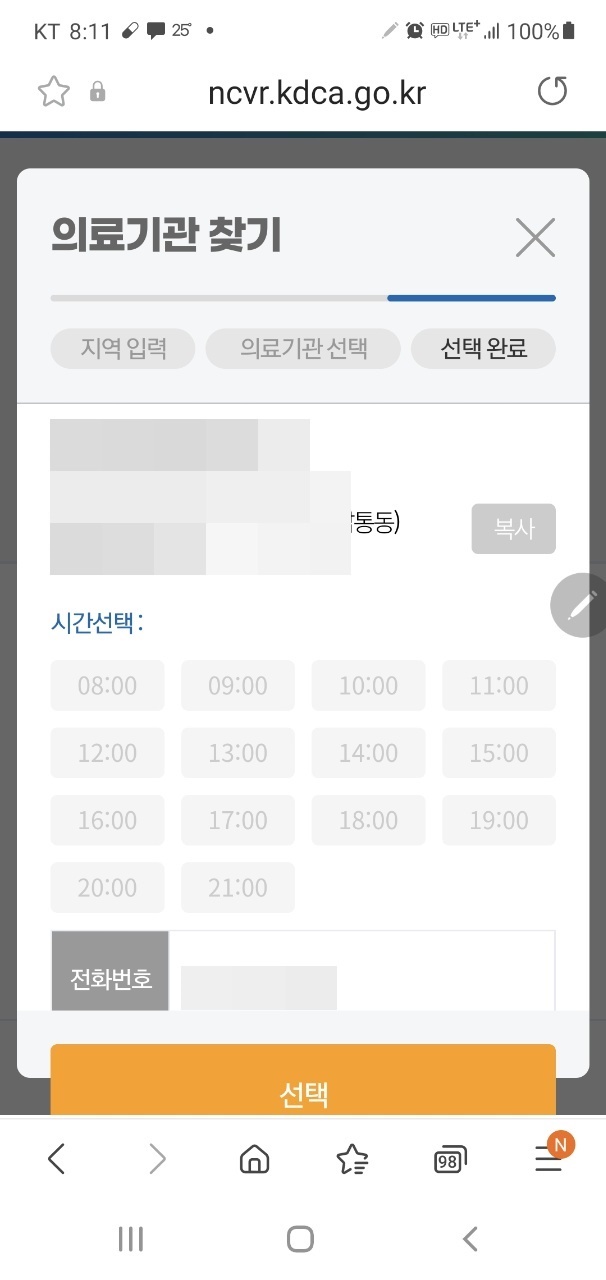Go to the 의료기관 선택 step
The height and width of the screenshot is (1280, 606).
click(303, 349)
